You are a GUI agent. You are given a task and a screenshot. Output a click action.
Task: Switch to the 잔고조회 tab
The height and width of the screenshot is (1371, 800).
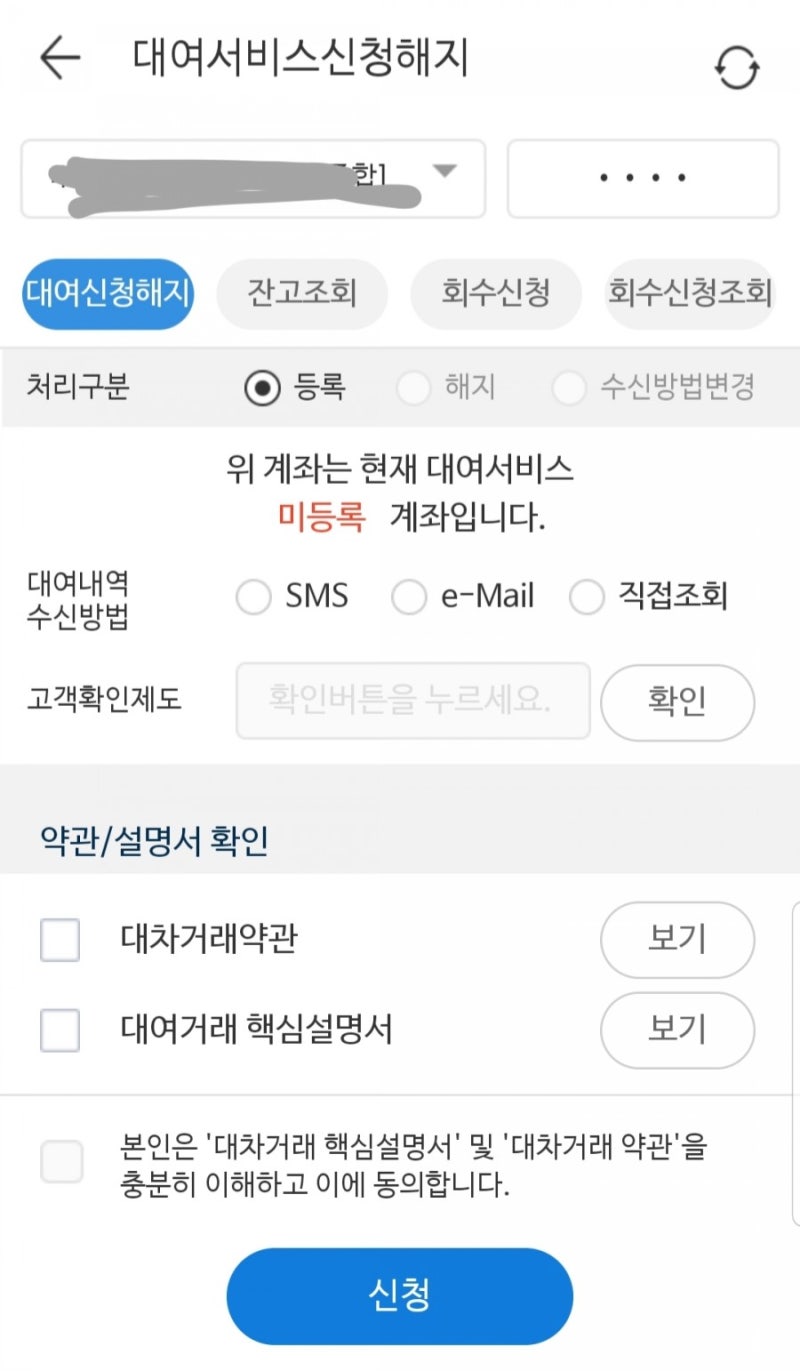302,294
